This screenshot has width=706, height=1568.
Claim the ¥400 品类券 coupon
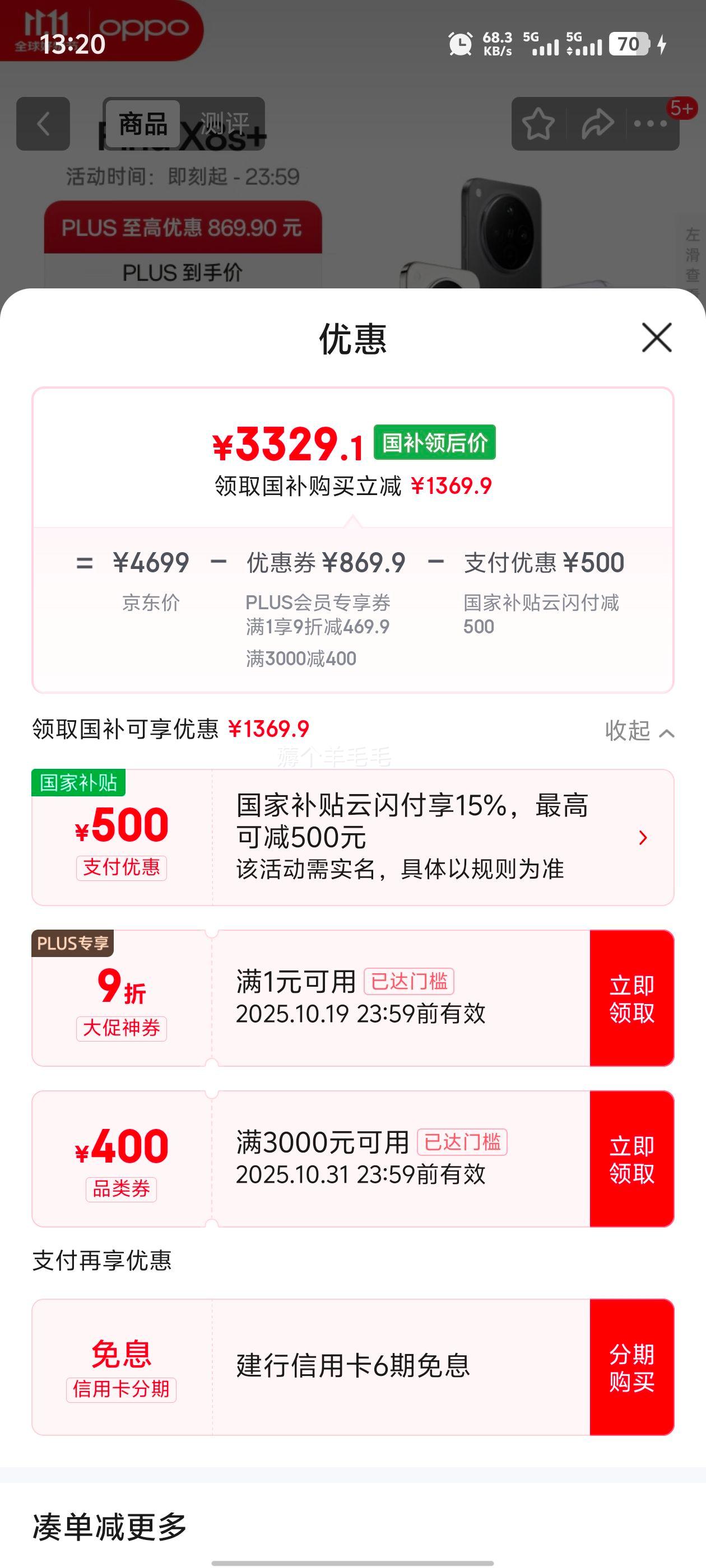click(631, 1159)
